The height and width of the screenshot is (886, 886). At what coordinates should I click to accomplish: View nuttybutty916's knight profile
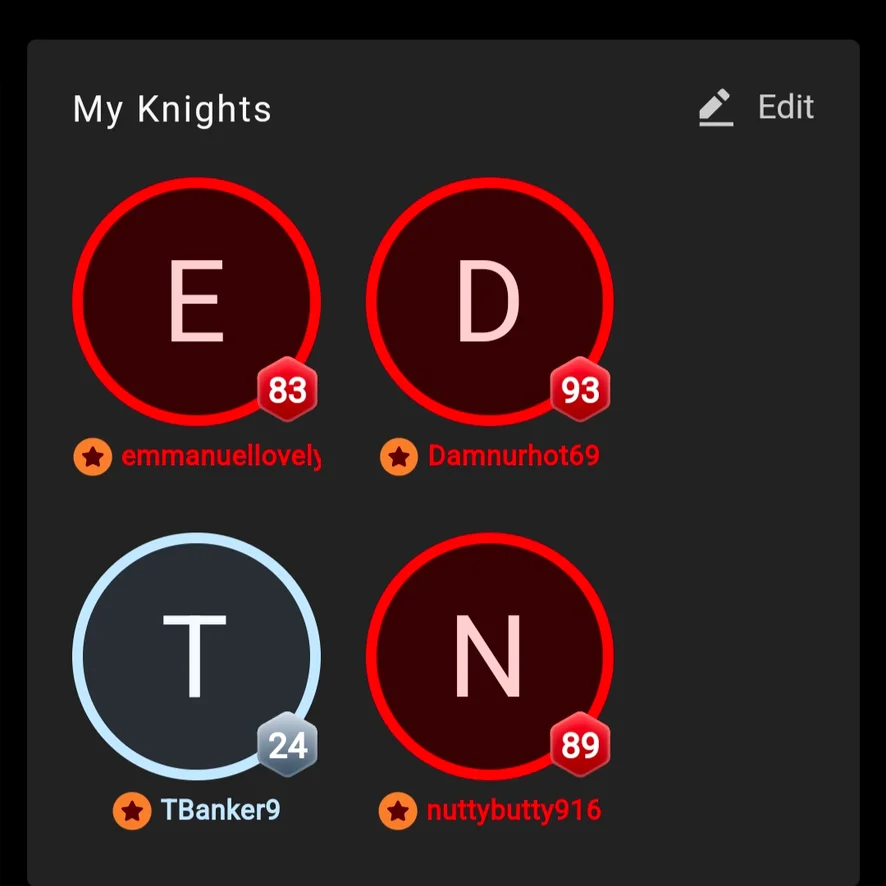[489, 656]
